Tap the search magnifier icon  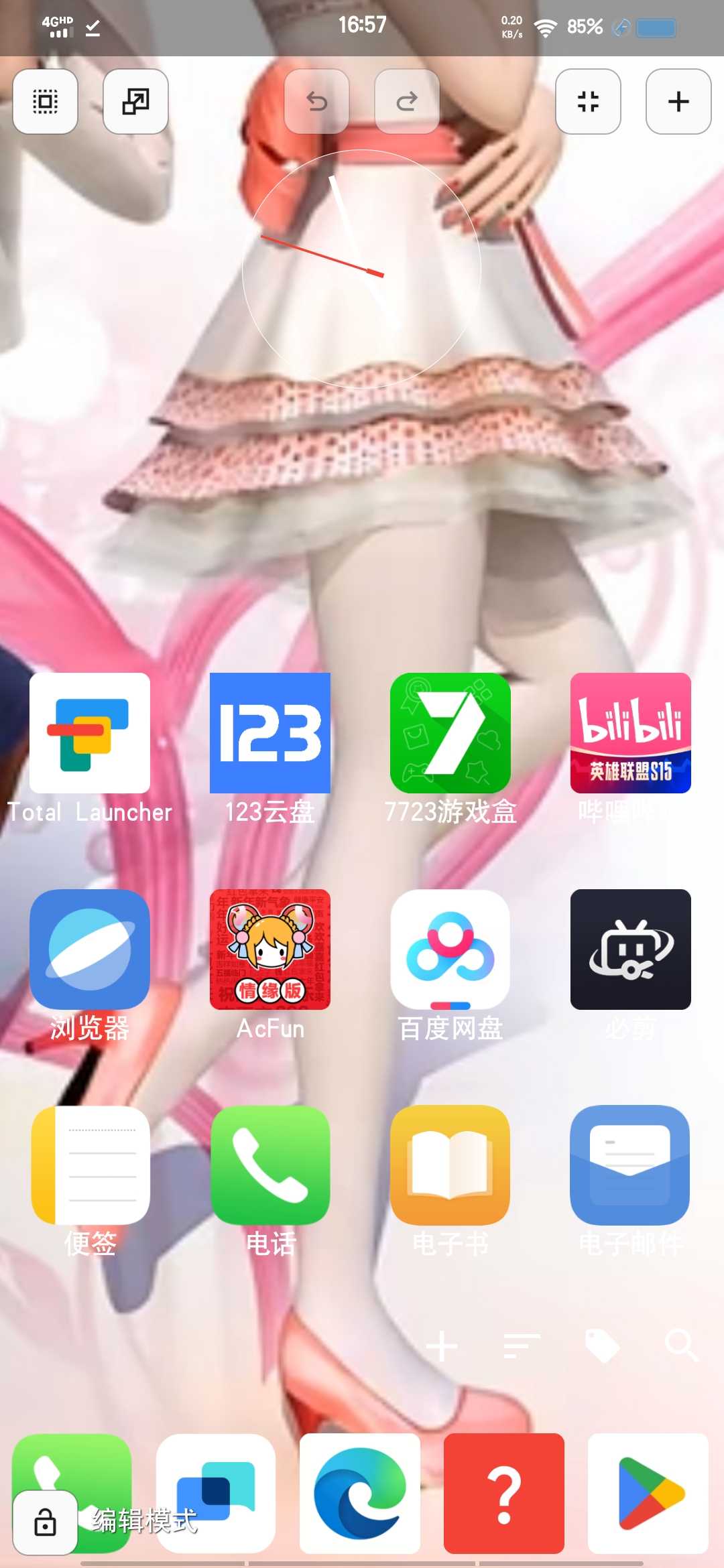point(681,1345)
